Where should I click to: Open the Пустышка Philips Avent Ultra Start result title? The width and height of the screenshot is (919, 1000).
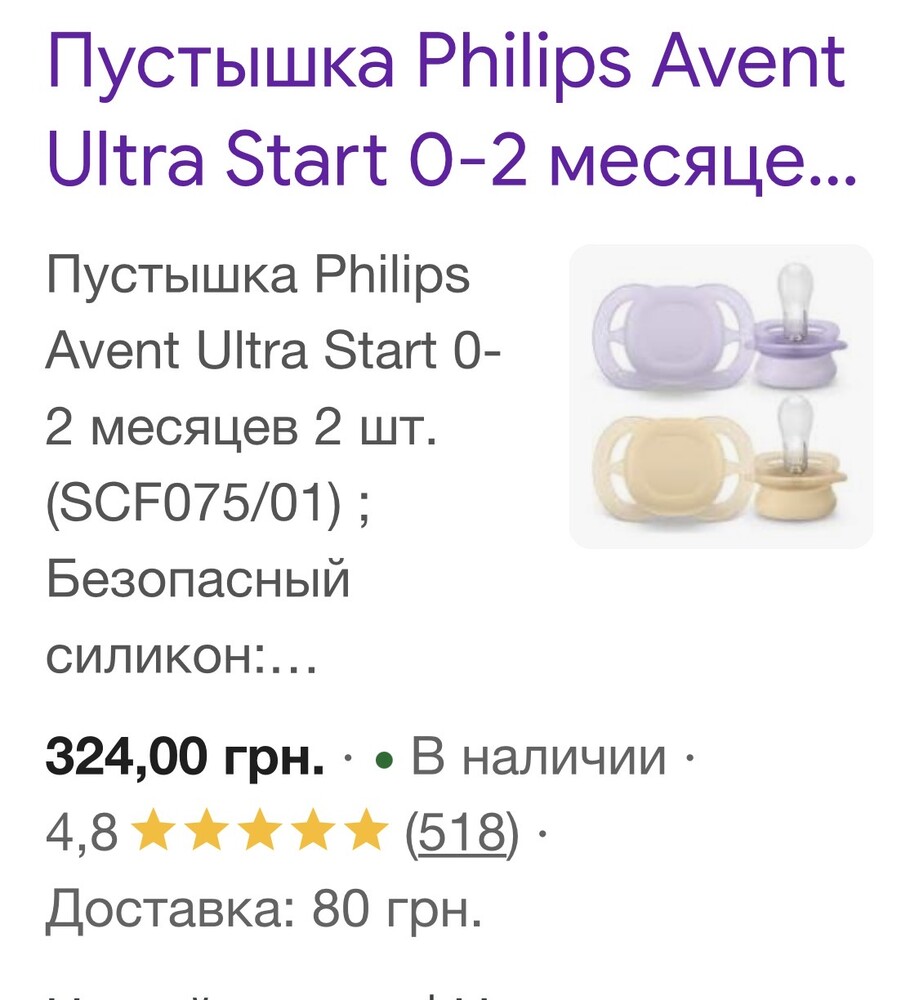pyautogui.click(x=447, y=110)
